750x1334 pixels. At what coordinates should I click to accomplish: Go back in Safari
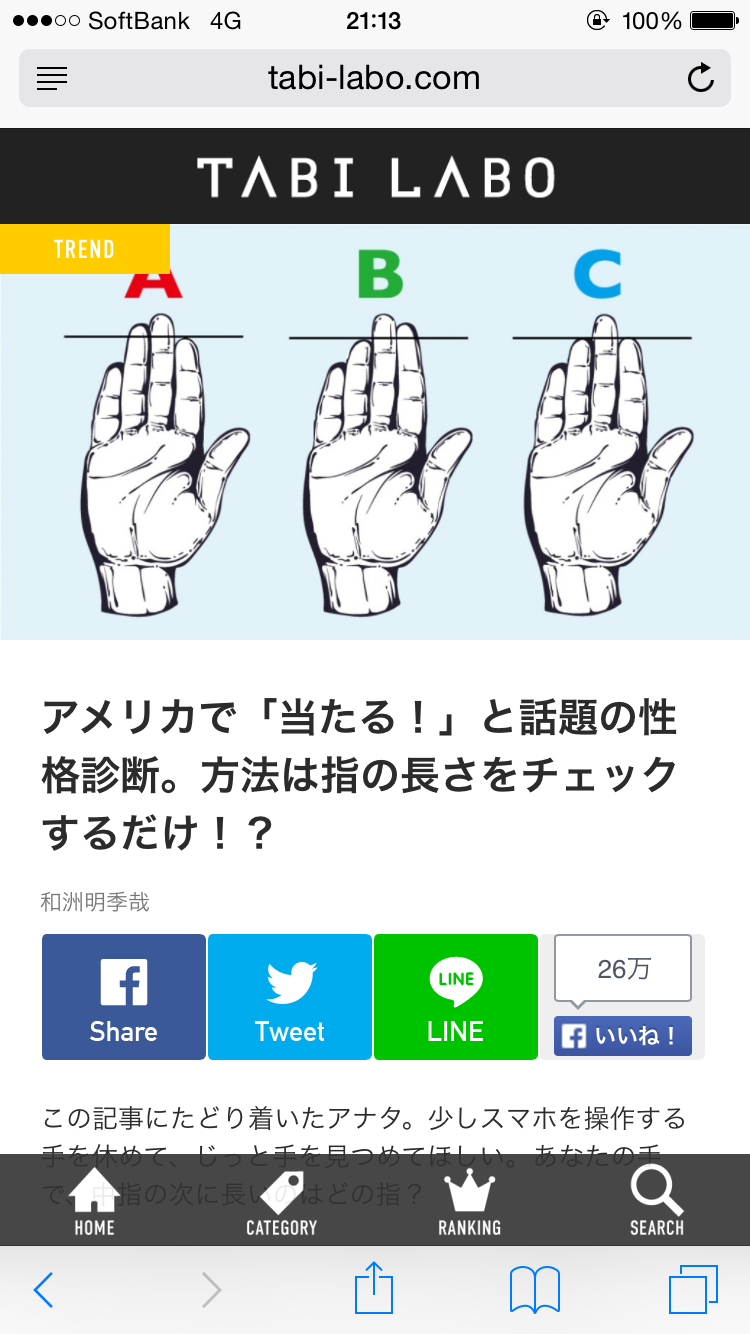point(43,1290)
